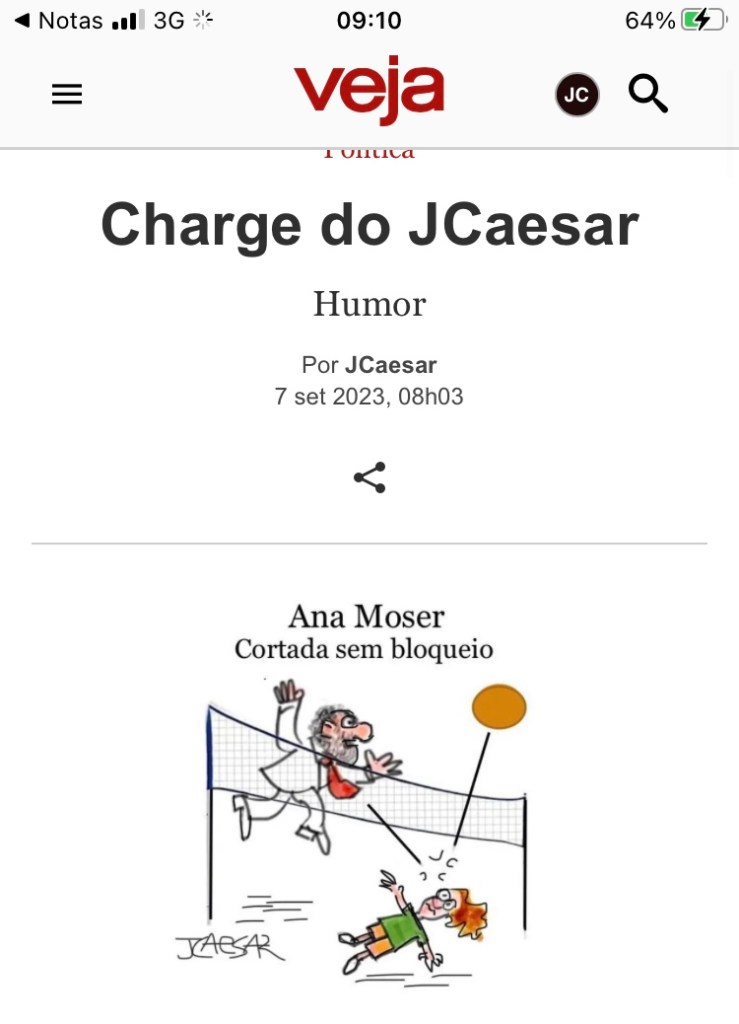Open the JC profile avatar
Viewport: 739px width, 1024px height.
(x=576, y=95)
